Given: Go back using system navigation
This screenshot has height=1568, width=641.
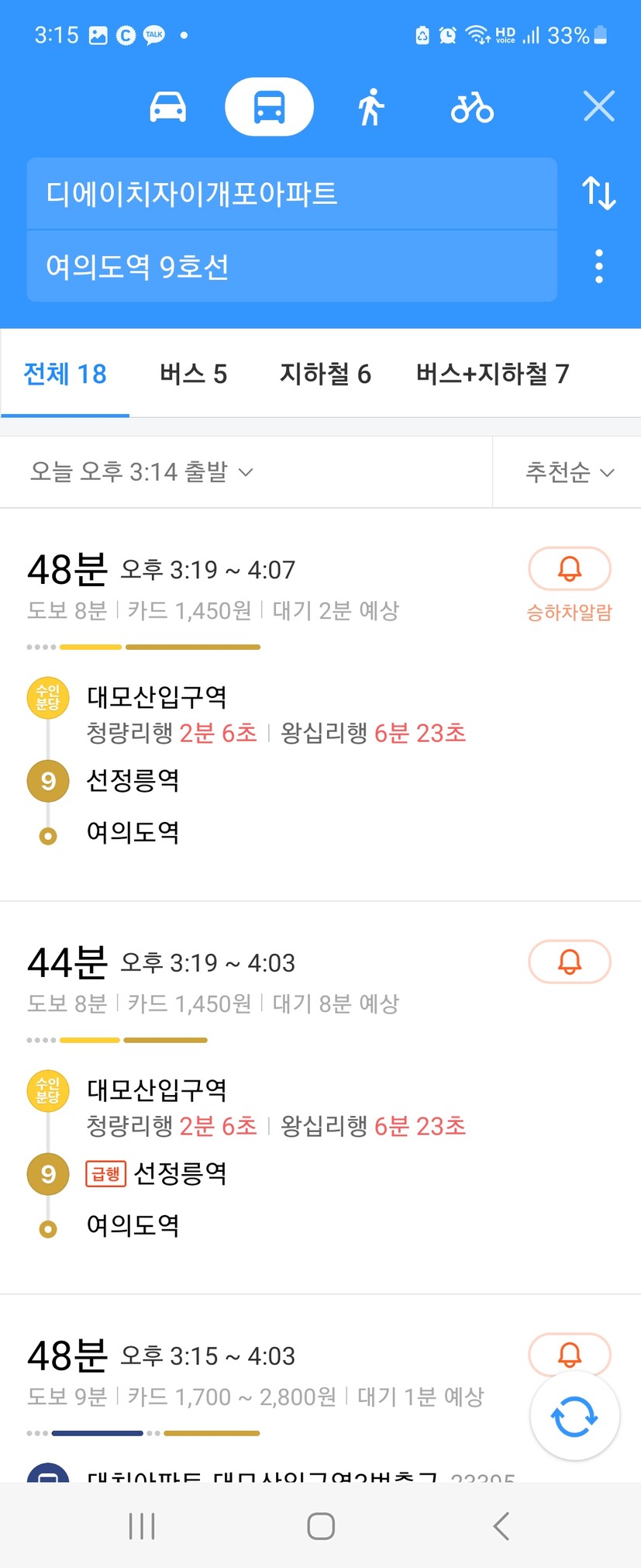Looking at the screenshot, I should 501,1525.
